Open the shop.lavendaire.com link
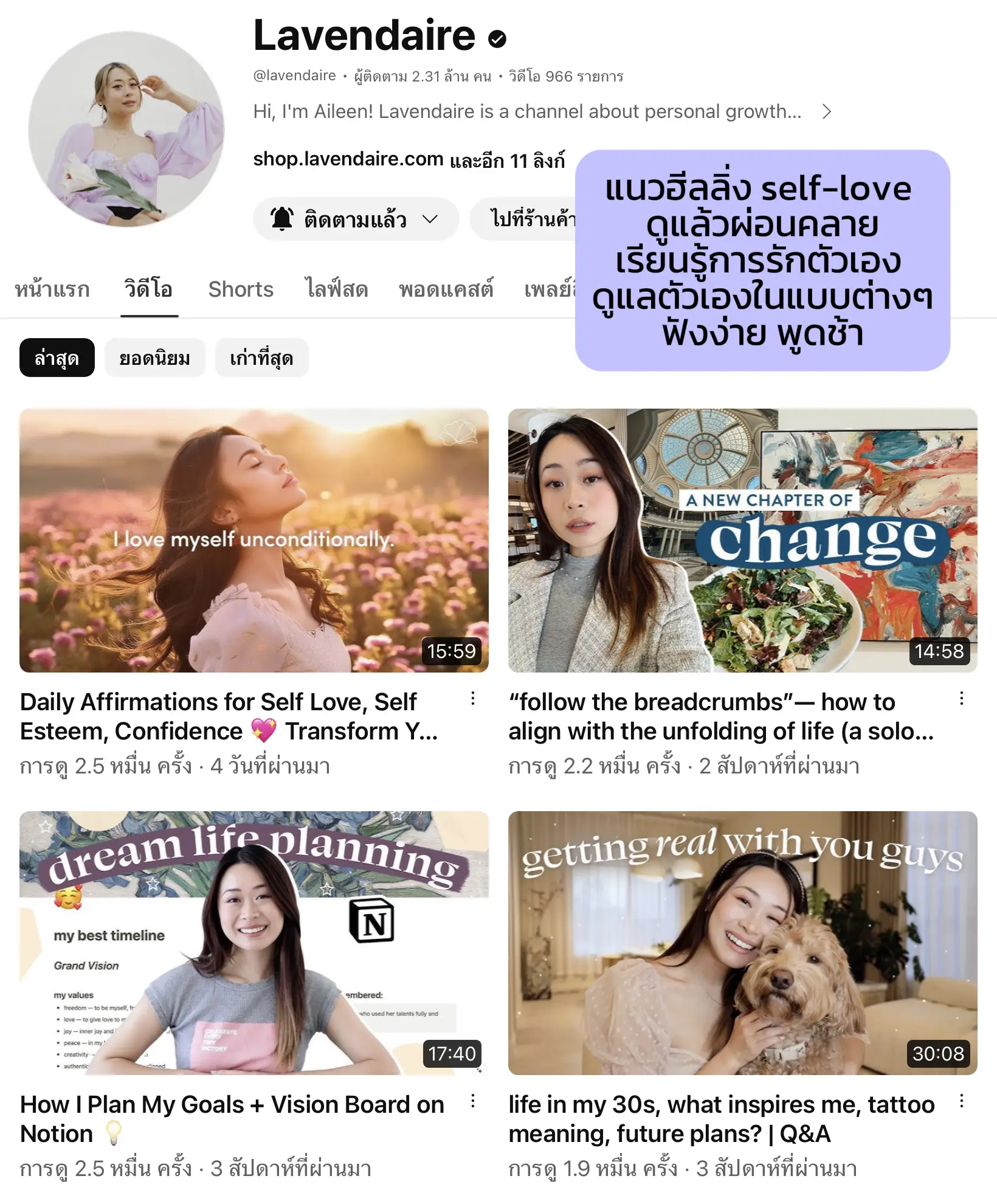 point(348,159)
